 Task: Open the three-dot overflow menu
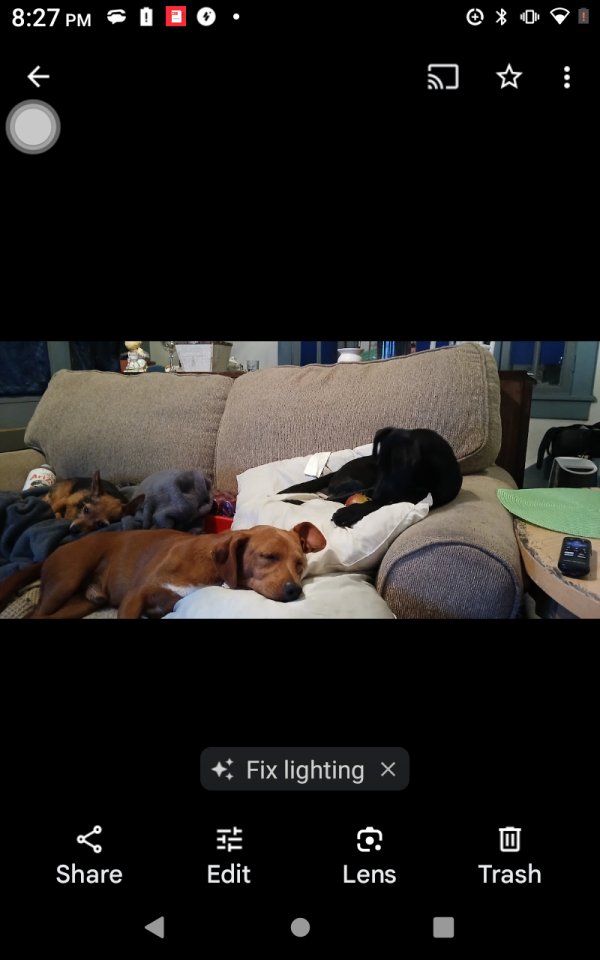[x=567, y=76]
